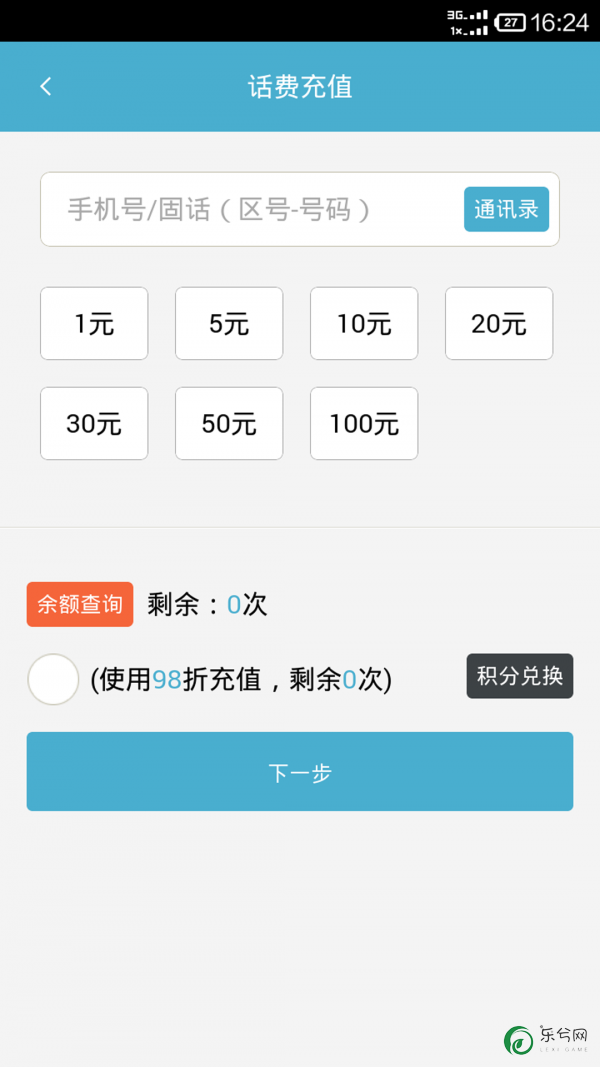Select the 1元 recharge amount
Image resolution: width=600 pixels, height=1067 pixels.
pyautogui.click(x=94, y=323)
